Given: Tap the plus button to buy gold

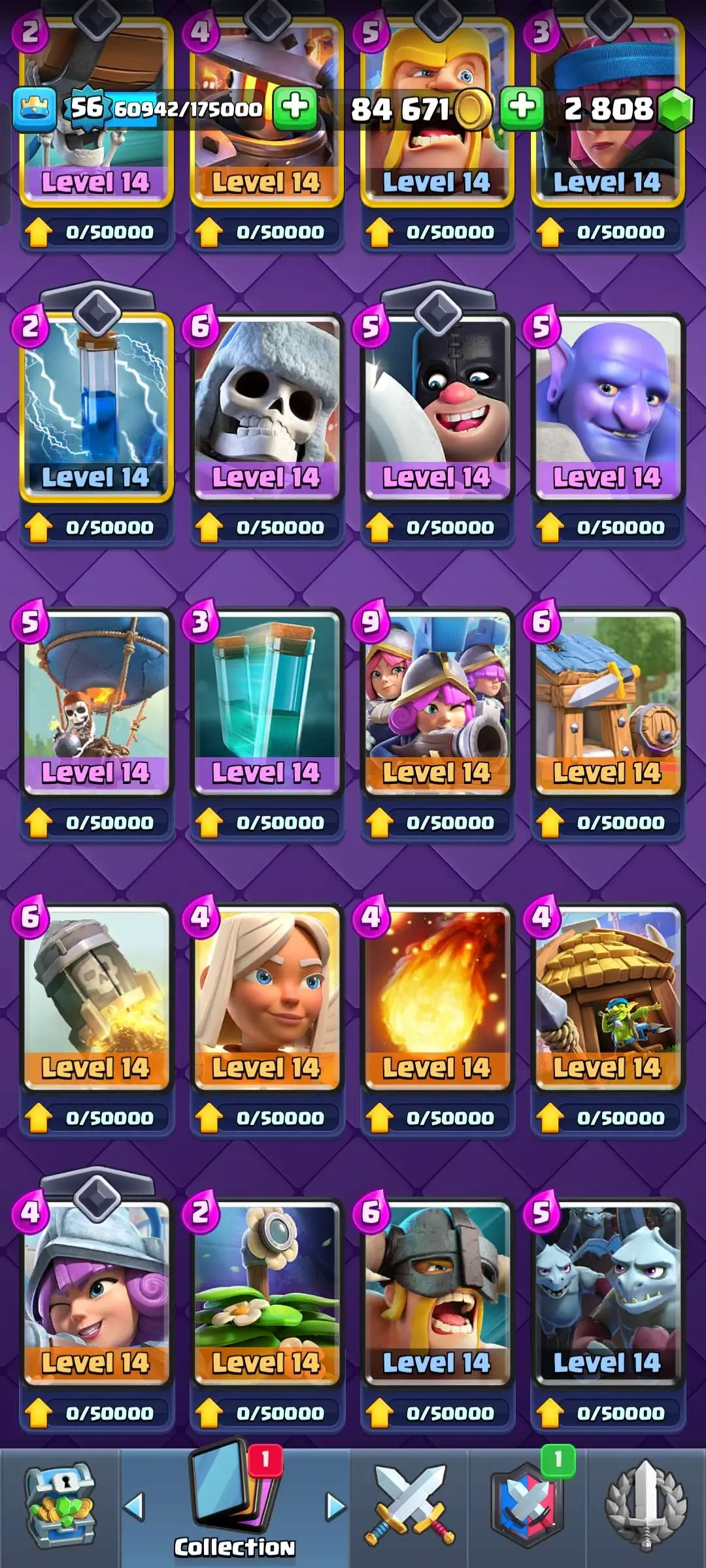Looking at the screenshot, I should pyautogui.click(x=522, y=107).
